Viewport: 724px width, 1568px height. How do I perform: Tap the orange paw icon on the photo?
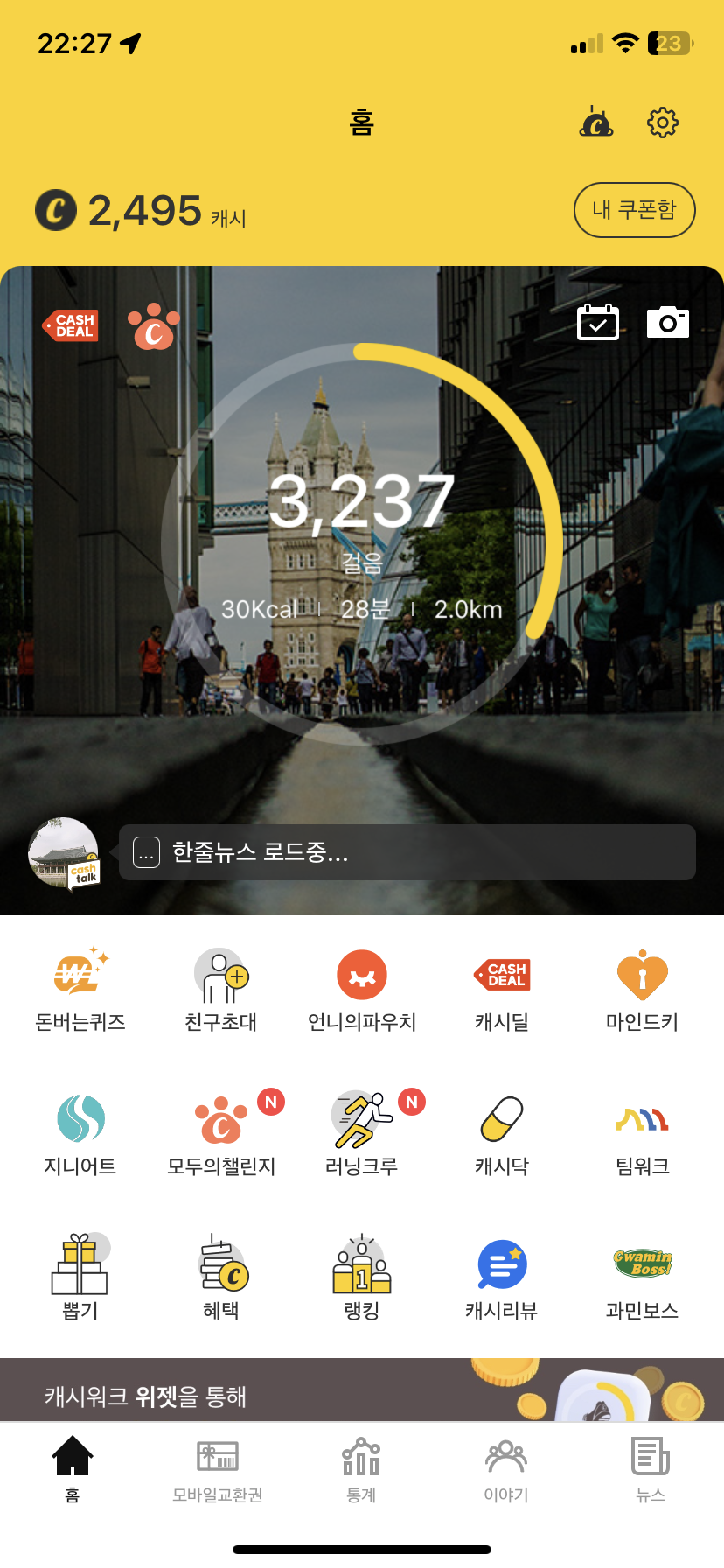tap(154, 326)
